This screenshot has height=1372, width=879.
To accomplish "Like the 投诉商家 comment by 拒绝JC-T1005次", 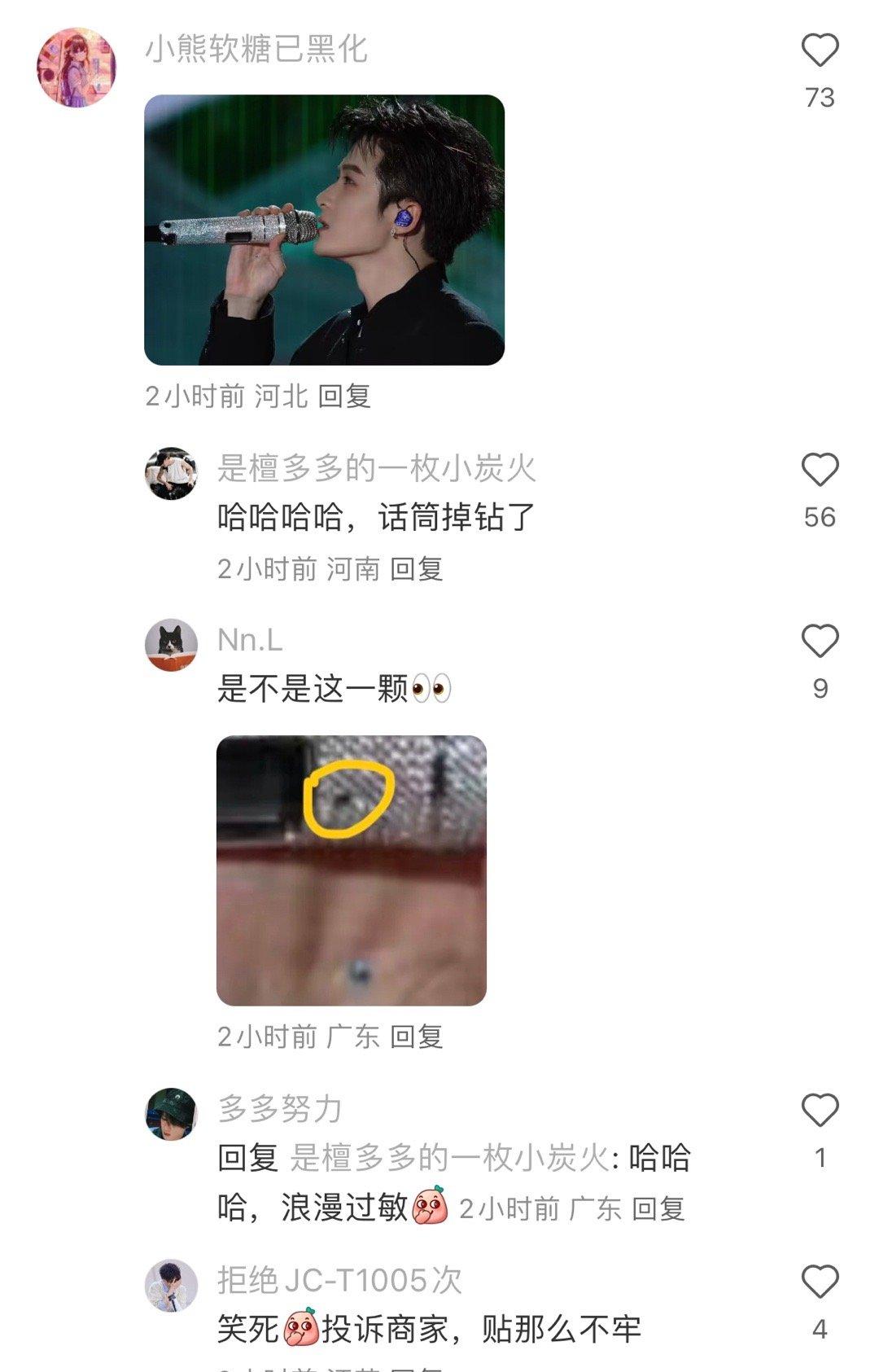I will pos(820,1282).
